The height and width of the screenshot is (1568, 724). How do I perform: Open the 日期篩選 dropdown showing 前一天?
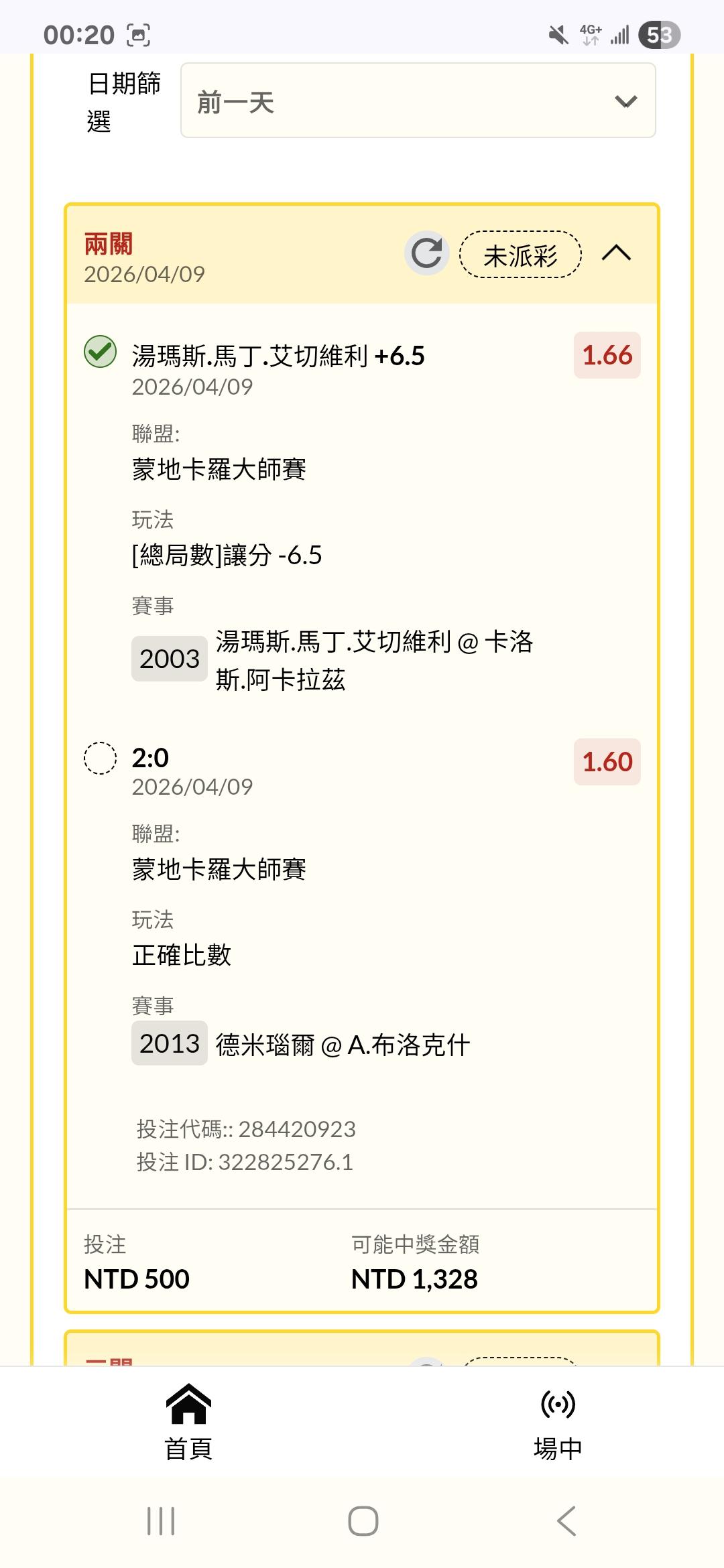(418, 101)
